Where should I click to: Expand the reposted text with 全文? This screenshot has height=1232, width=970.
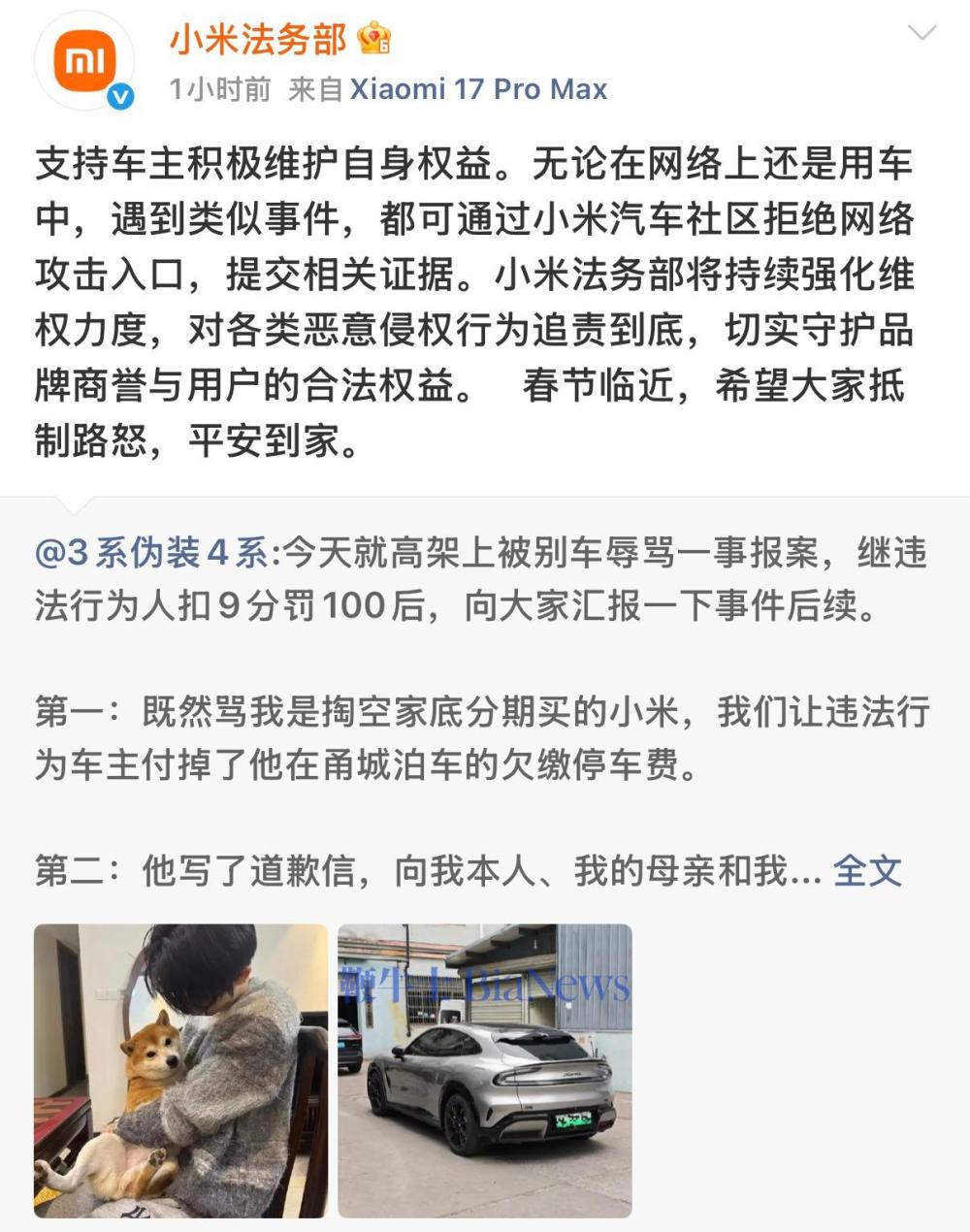[867, 870]
